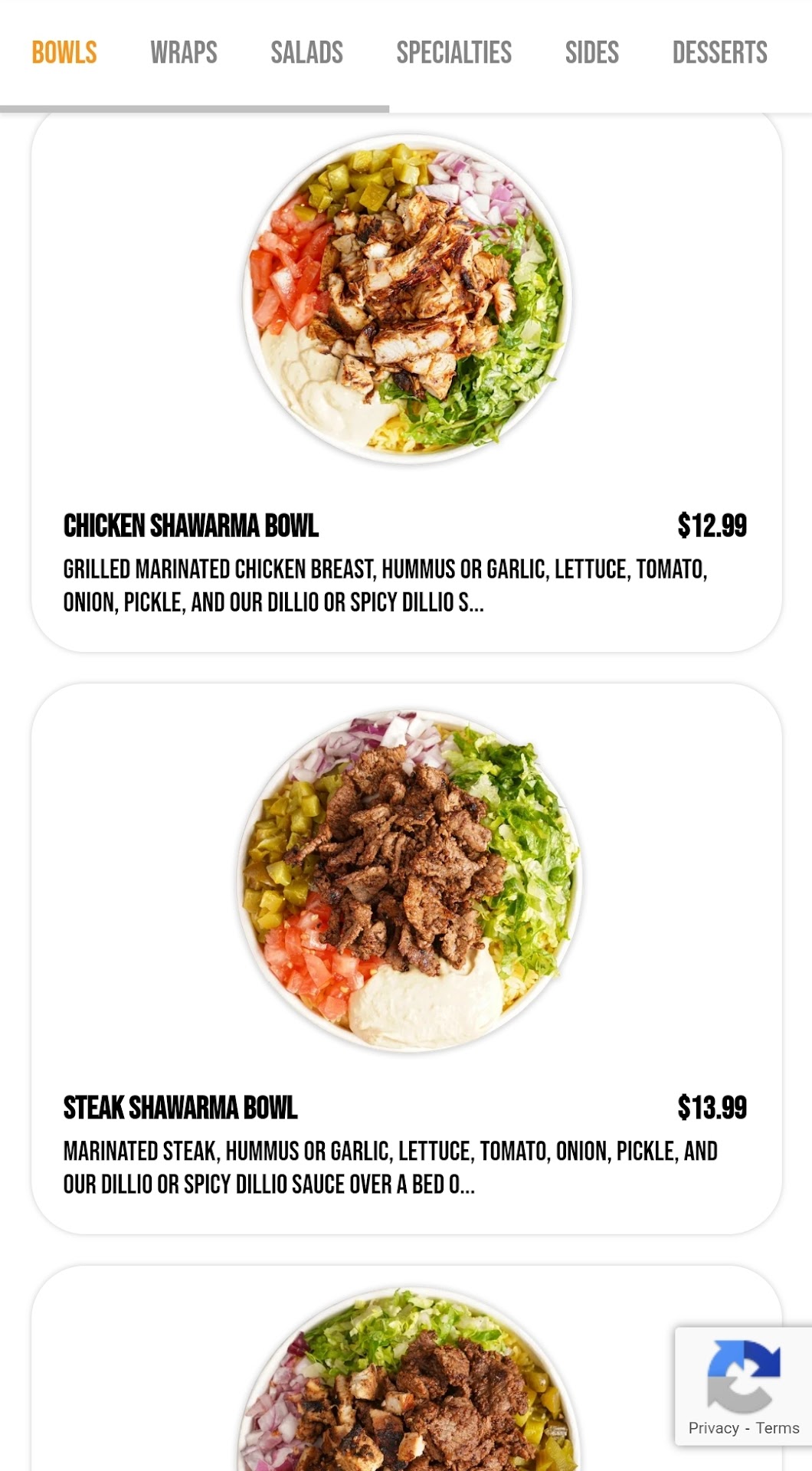Tap the Bowls tab
This screenshot has width=812, height=1471.
pos(64,53)
